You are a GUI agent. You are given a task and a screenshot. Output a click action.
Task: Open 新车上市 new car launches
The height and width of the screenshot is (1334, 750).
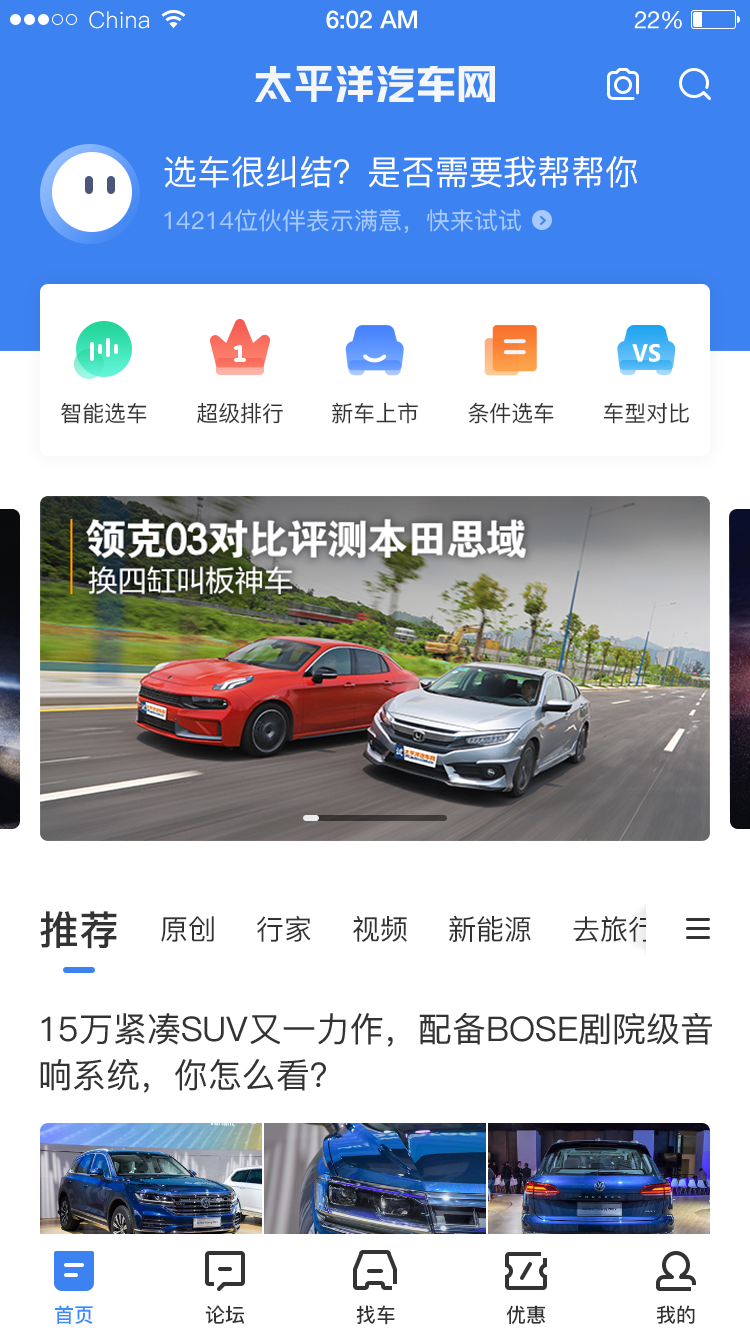pos(375,372)
